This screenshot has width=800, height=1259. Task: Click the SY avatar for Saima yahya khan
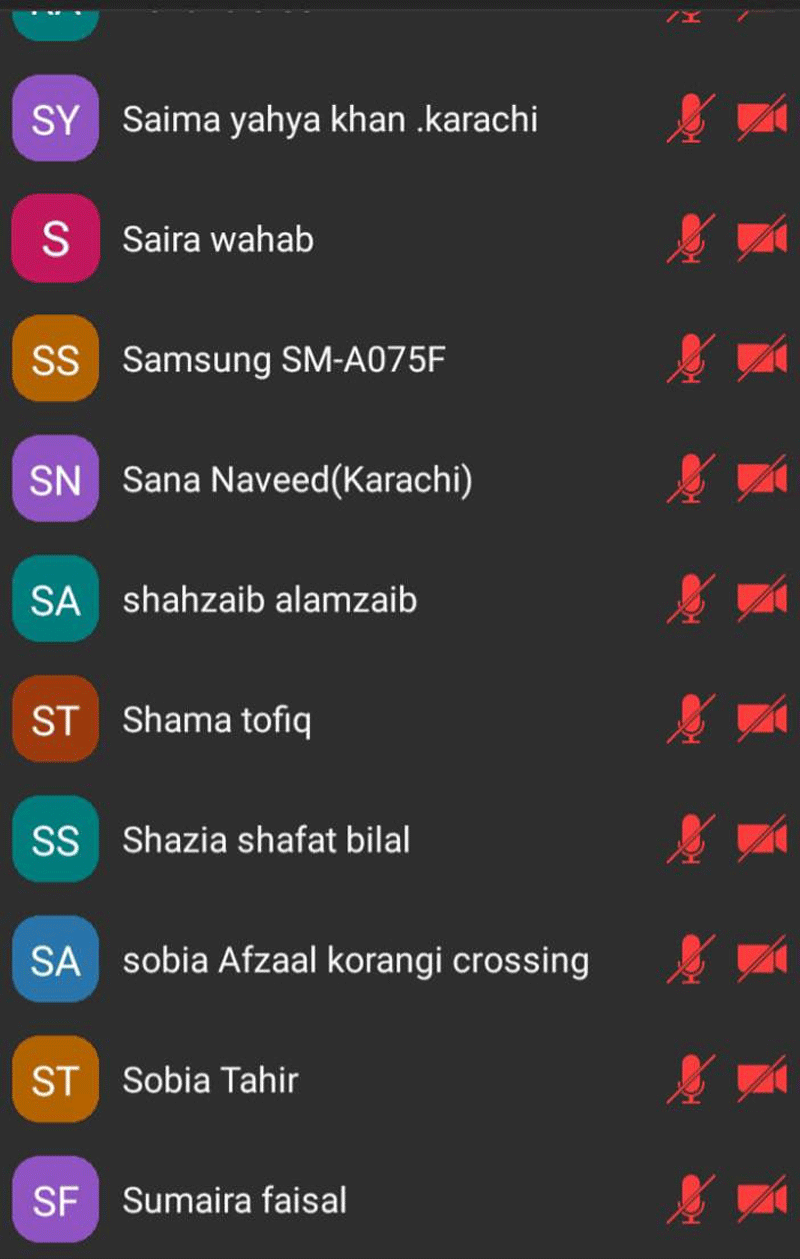click(55, 119)
